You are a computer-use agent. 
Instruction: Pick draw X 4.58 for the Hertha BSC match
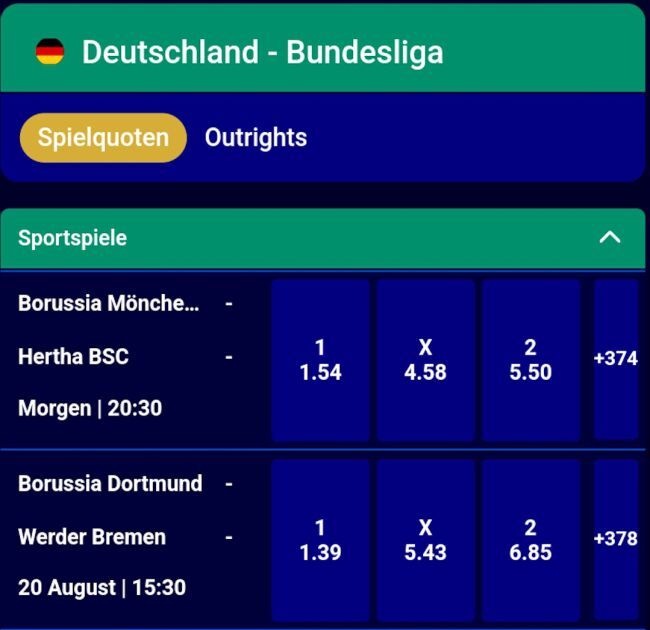tap(425, 360)
